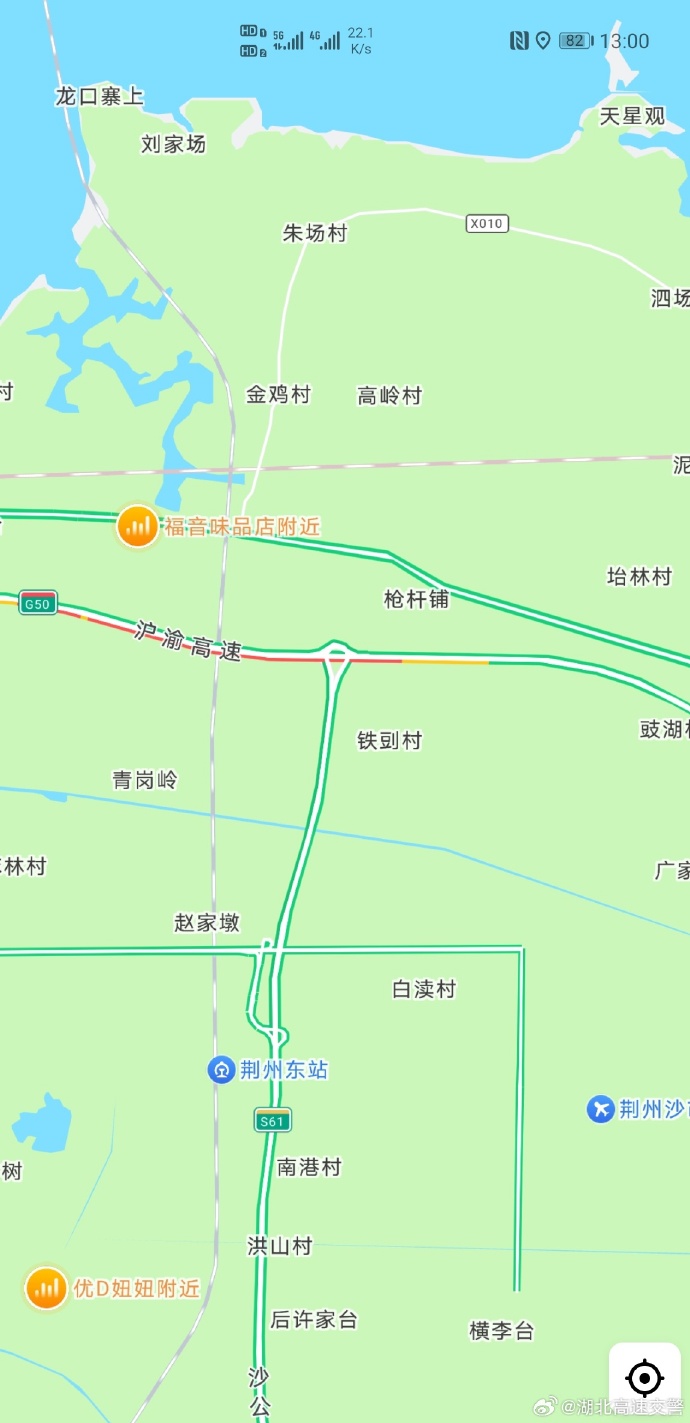
Task: Recenter map on my current location
Action: (645, 1378)
